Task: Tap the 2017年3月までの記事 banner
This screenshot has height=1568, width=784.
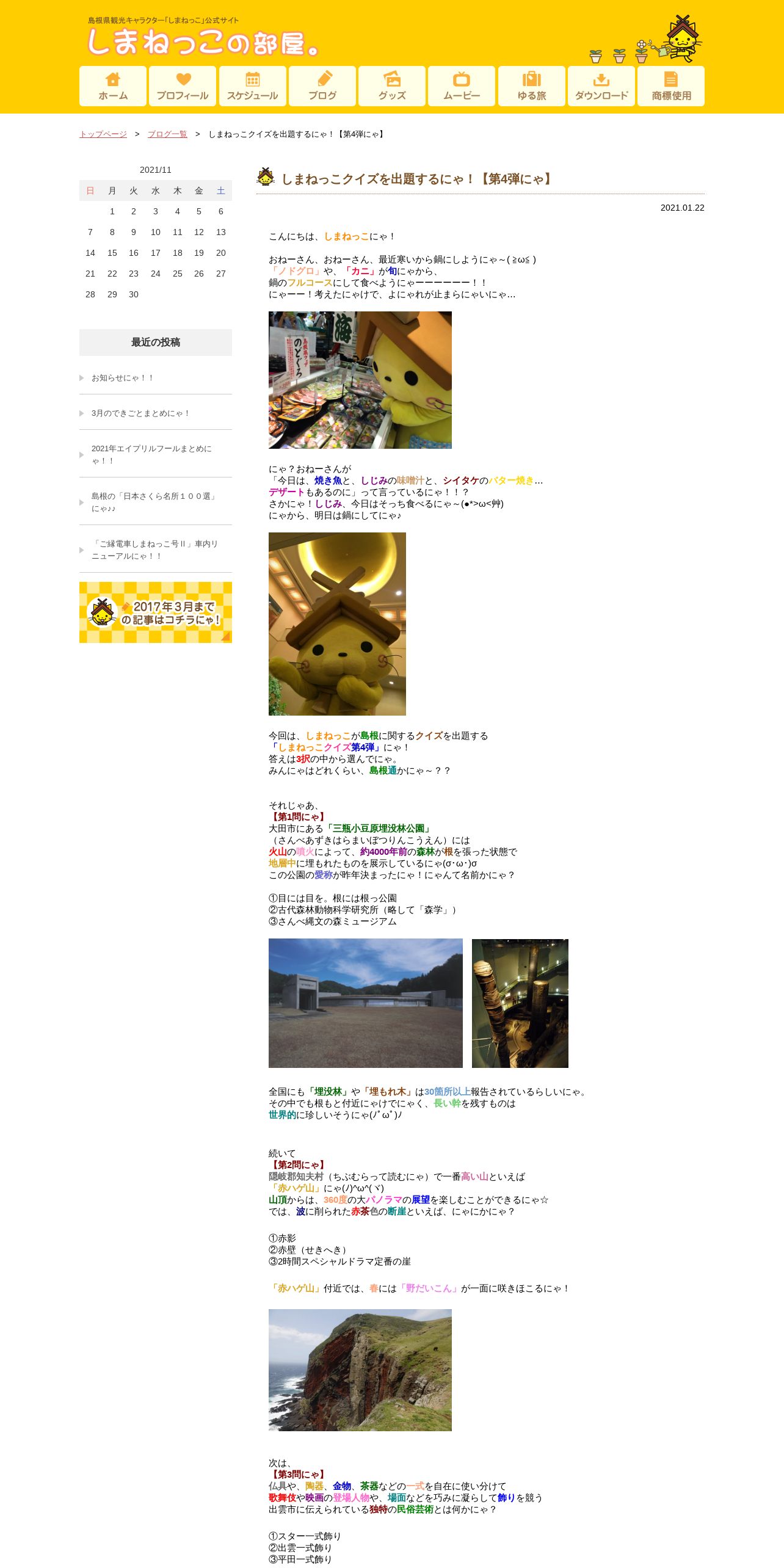Action: [x=156, y=612]
